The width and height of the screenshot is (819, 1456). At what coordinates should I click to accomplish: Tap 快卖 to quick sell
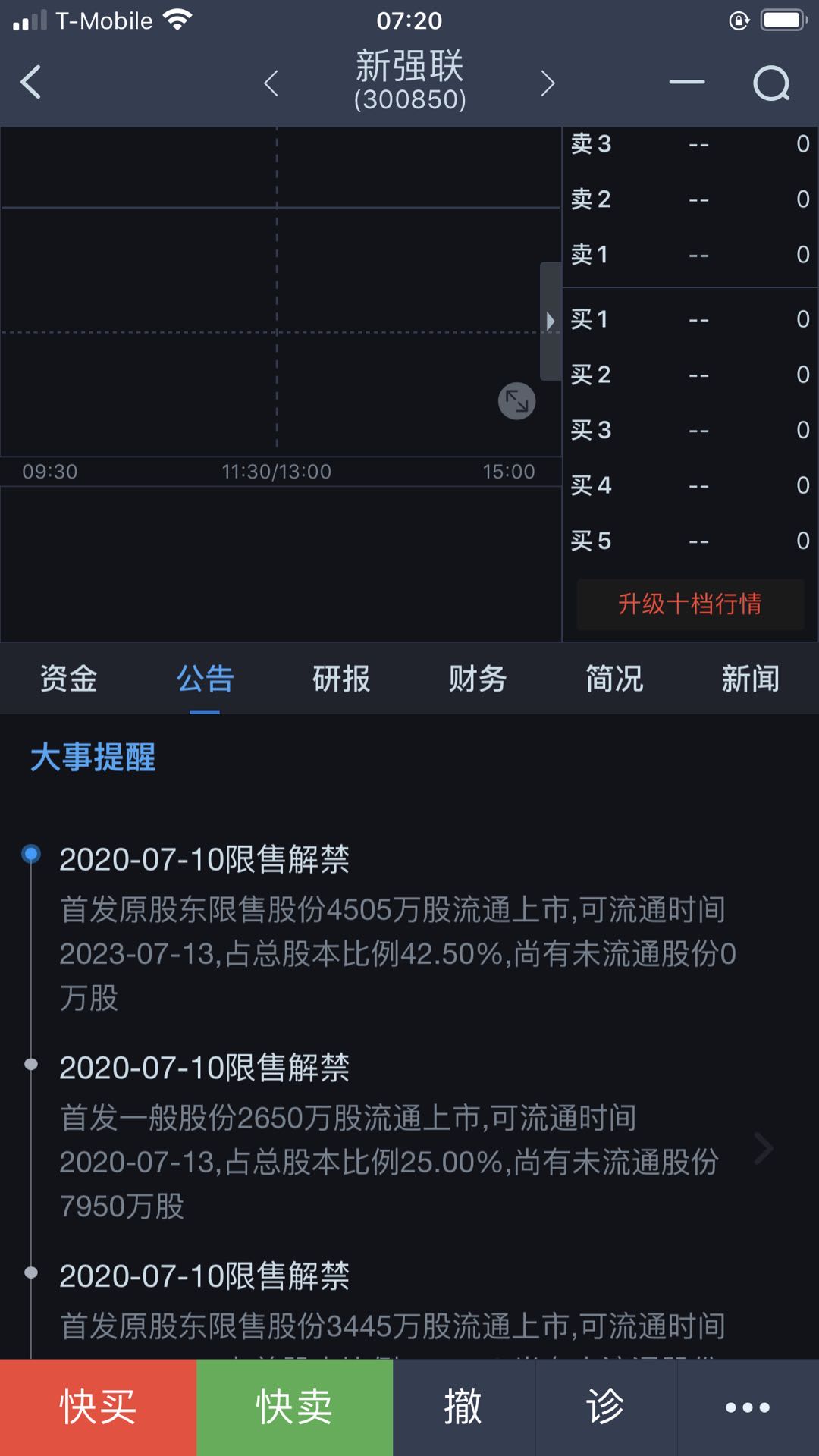[x=294, y=1407]
